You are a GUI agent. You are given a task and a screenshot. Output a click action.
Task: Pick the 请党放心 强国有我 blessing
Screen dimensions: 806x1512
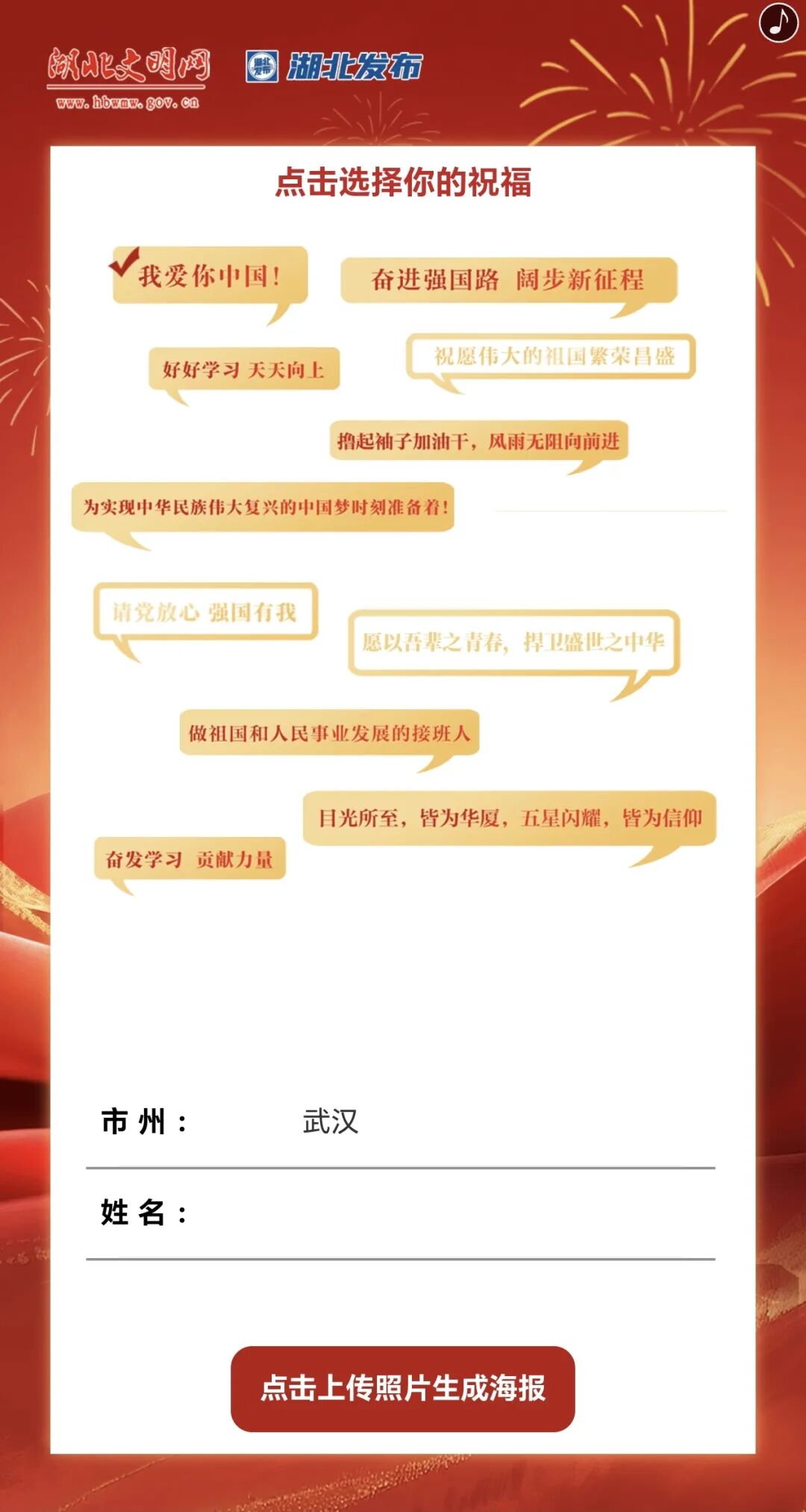pos(205,612)
